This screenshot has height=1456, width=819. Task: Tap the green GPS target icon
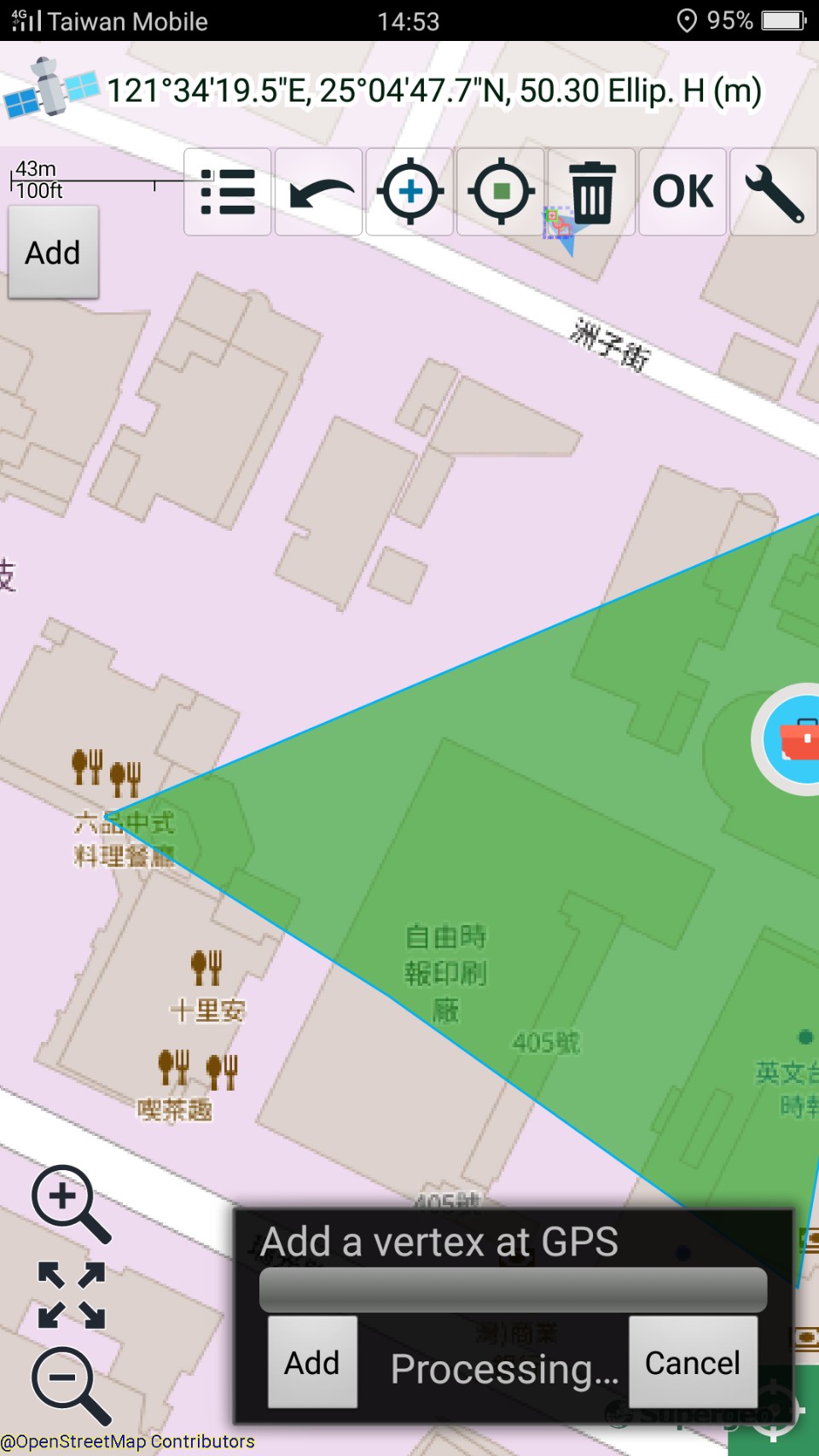(x=501, y=192)
